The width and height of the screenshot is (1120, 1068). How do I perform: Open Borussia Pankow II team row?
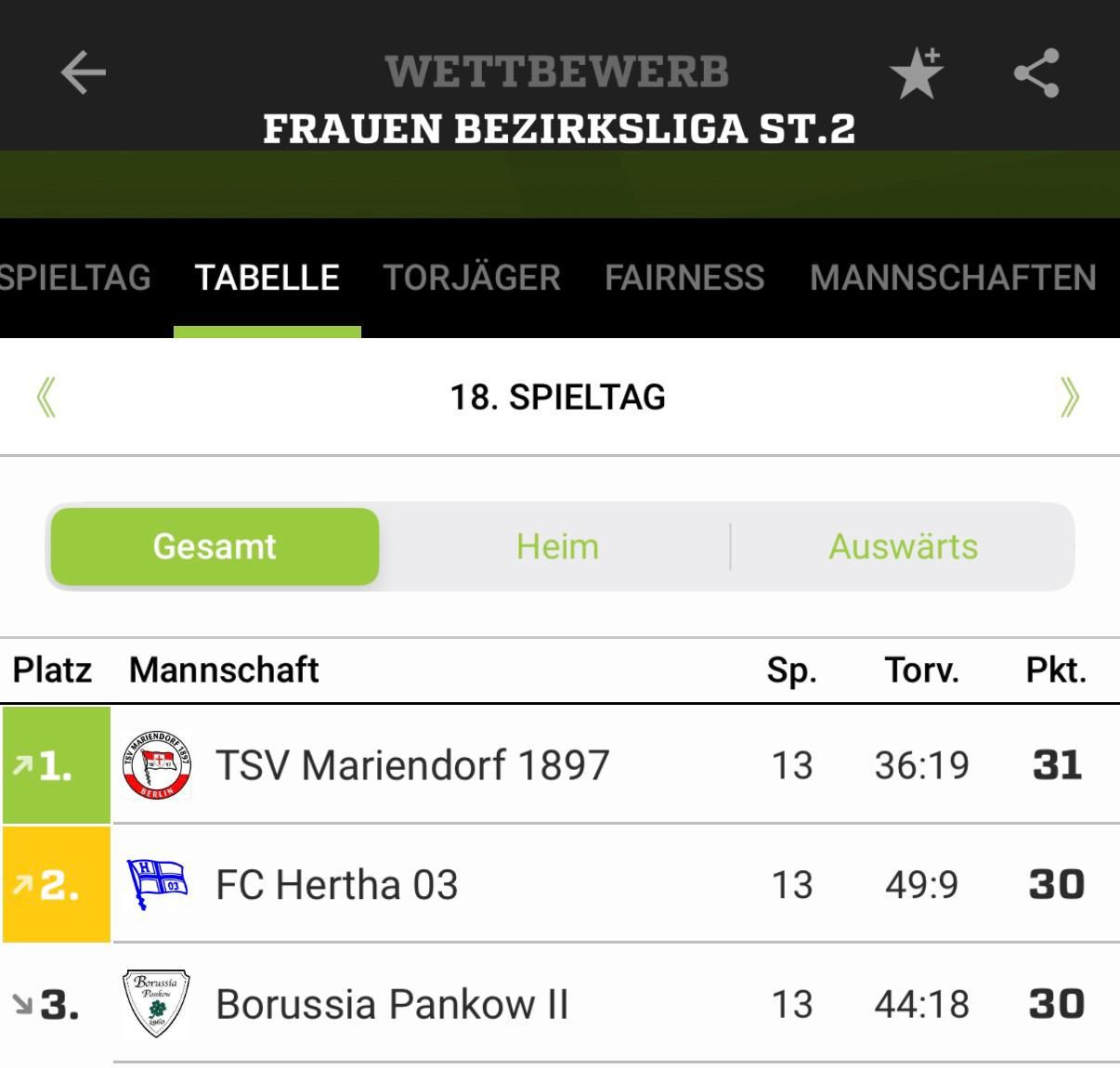(x=391, y=1004)
